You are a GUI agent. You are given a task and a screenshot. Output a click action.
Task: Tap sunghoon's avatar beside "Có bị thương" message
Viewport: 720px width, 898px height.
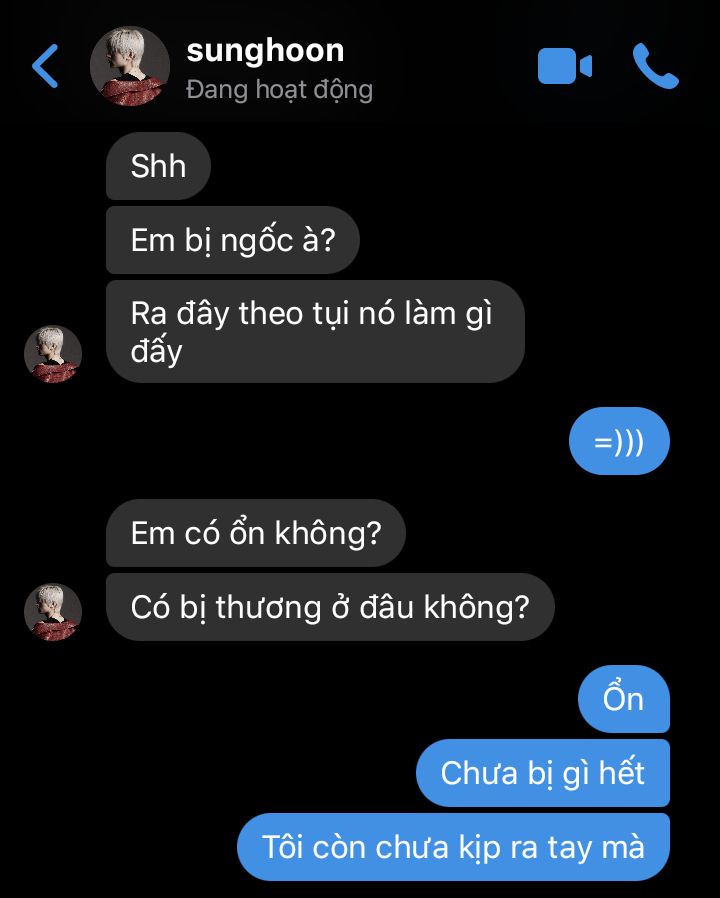53,611
